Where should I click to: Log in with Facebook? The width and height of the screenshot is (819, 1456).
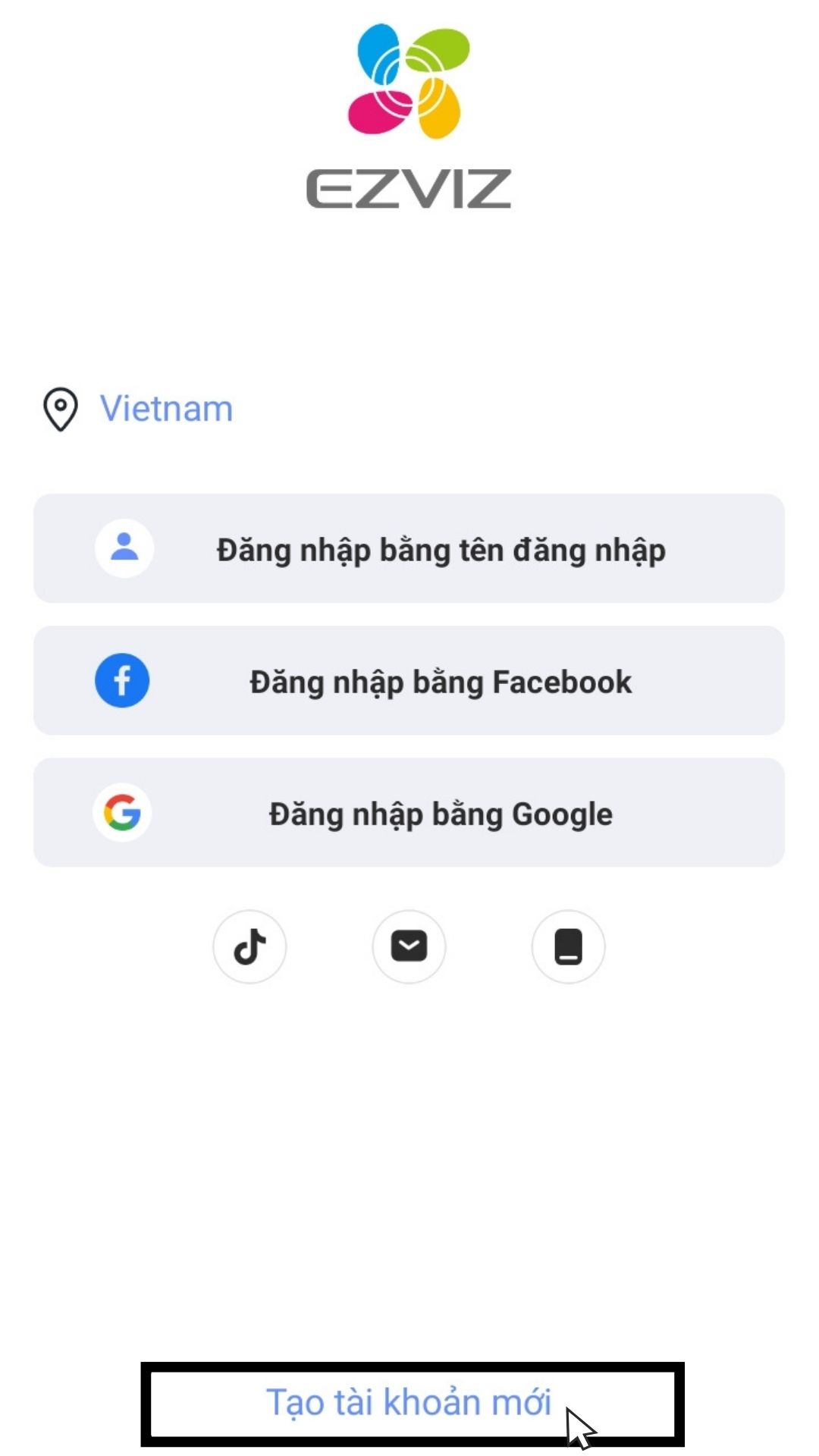(x=409, y=681)
